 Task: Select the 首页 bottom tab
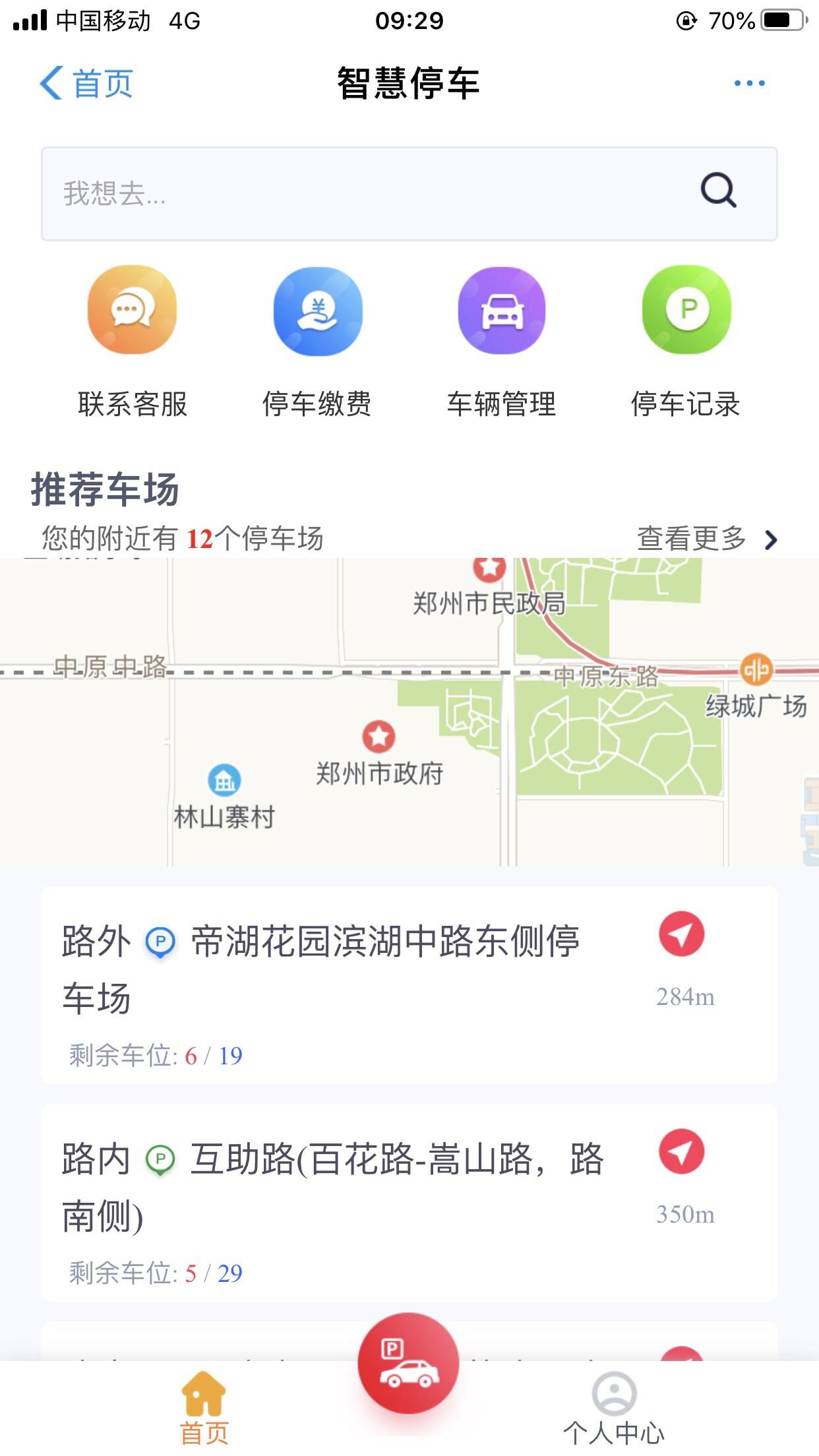[x=204, y=1407]
